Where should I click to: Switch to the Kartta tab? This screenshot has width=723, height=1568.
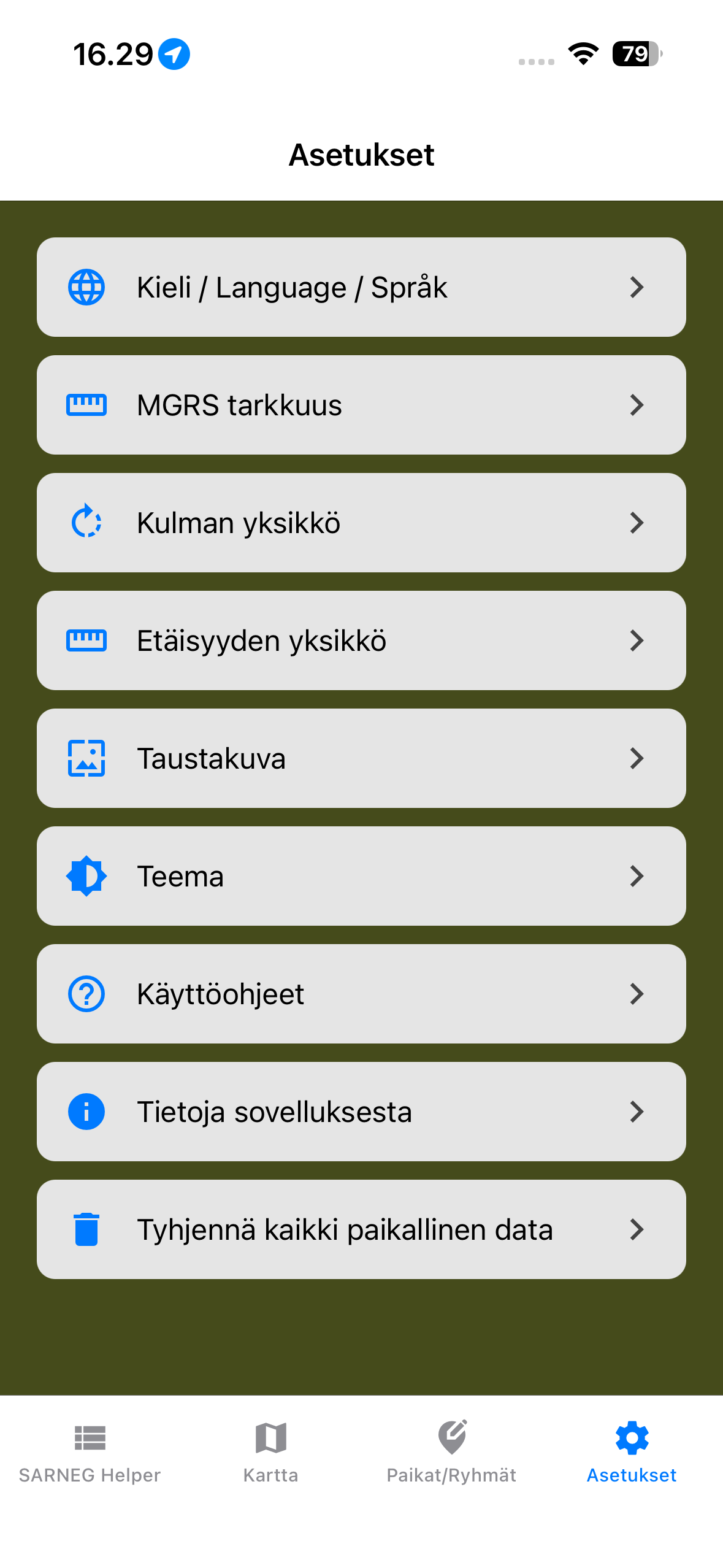tap(270, 1451)
